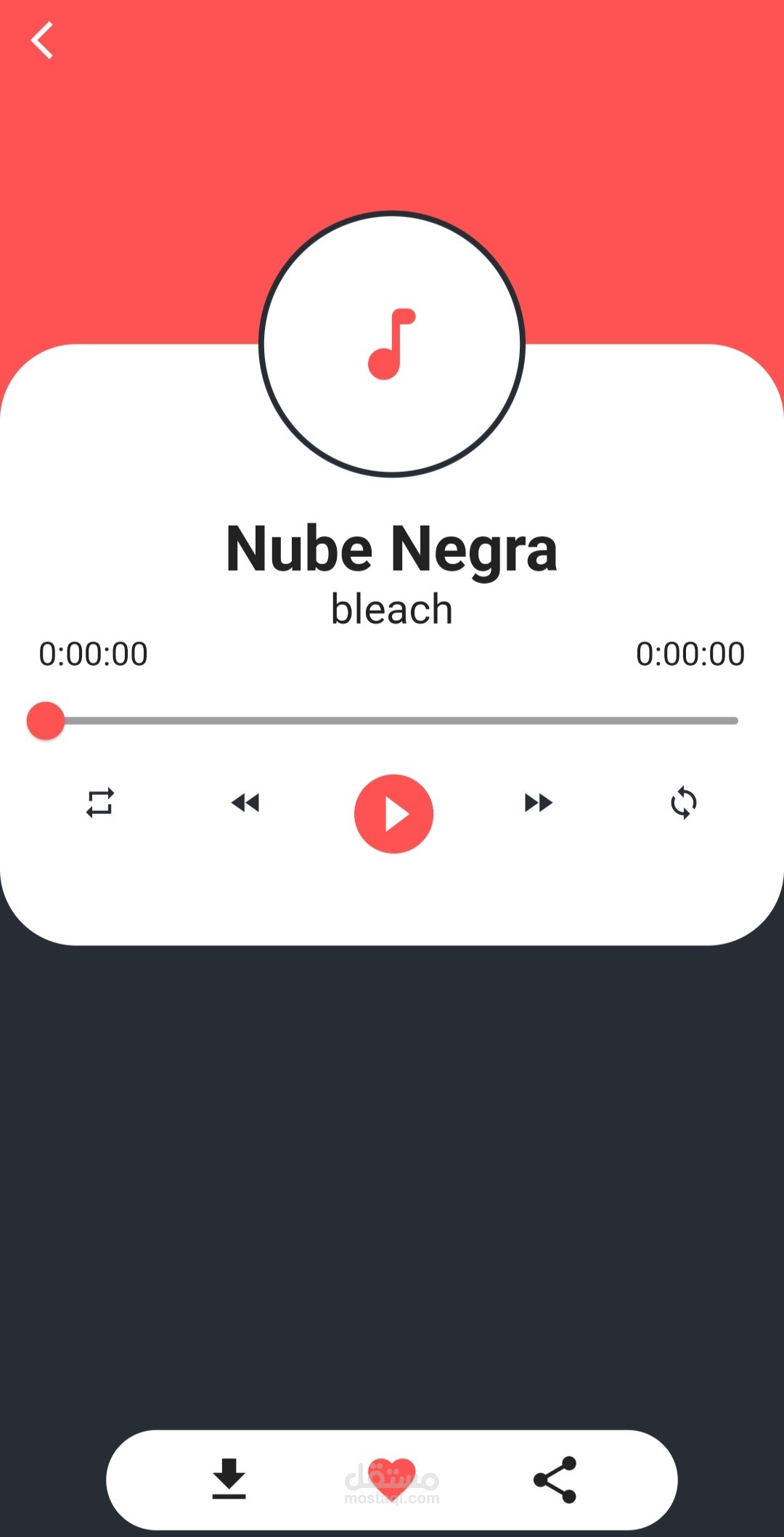This screenshot has height=1537, width=784.
Task: Play the song Nube Negra
Action: click(393, 814)
